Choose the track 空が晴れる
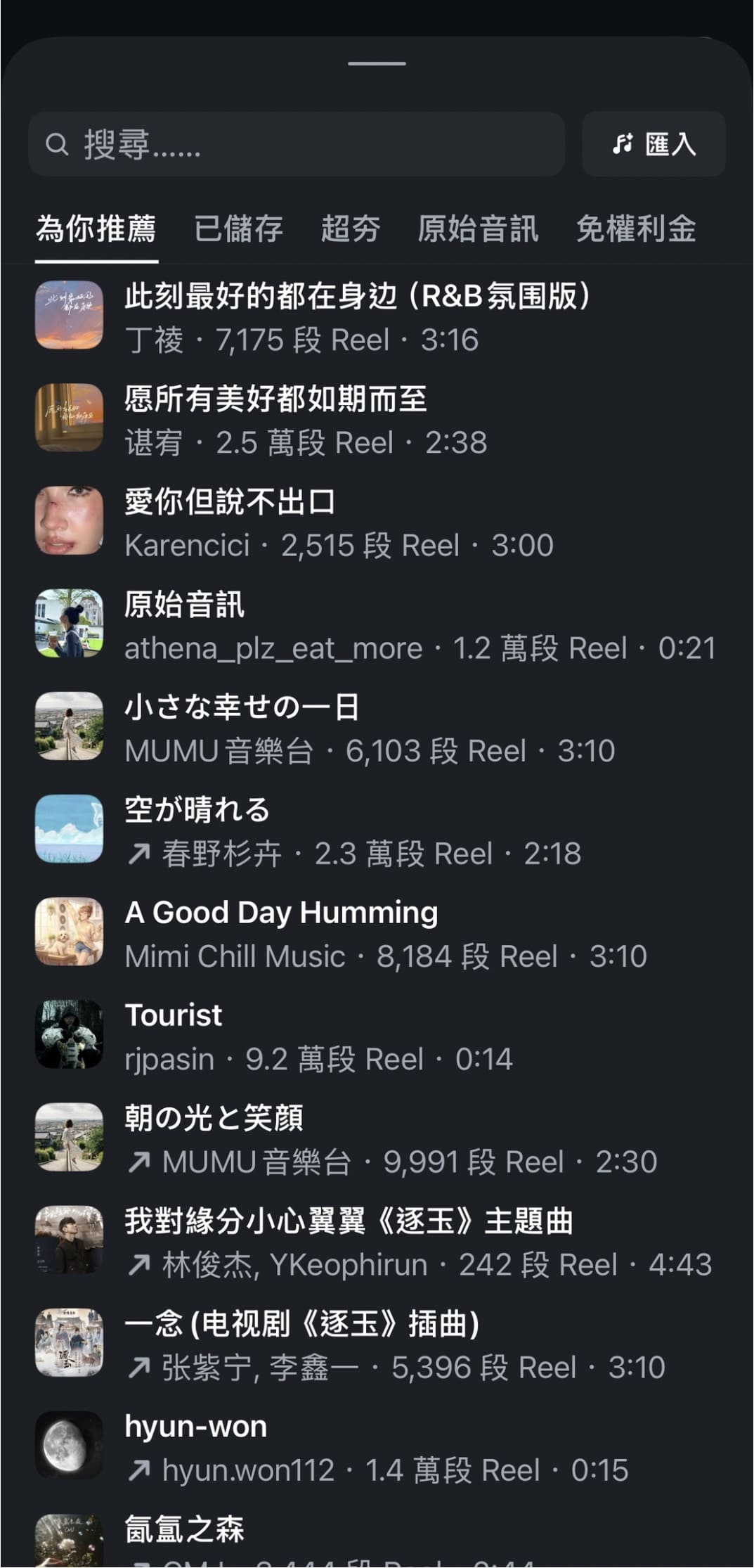Image resolution: width=754 pixels, height=1568 pixels. coord(197,809)
